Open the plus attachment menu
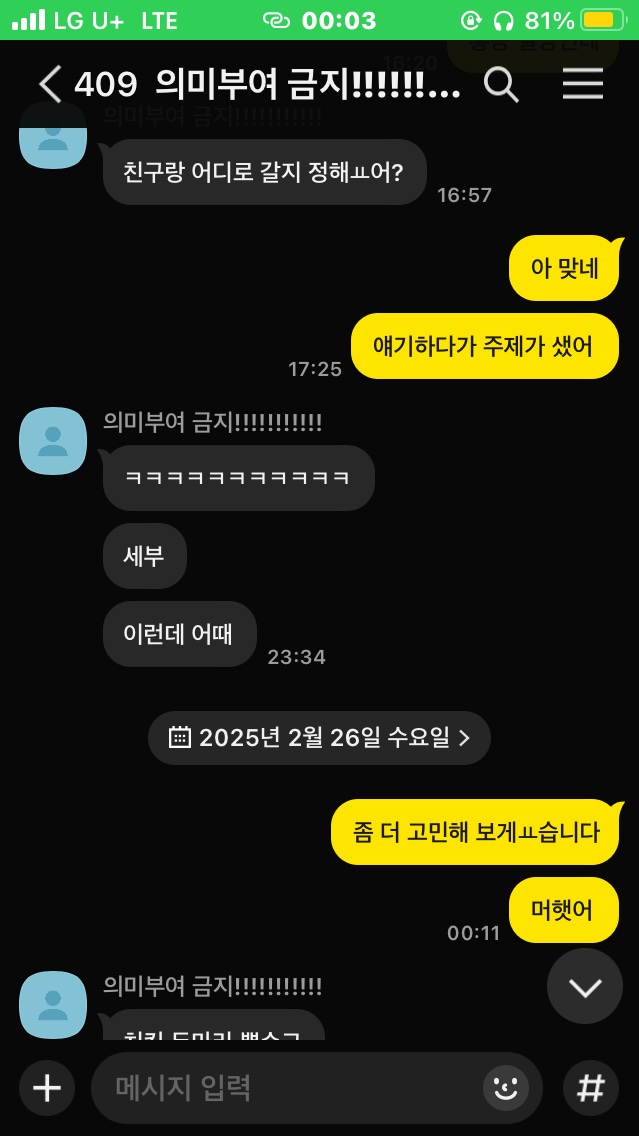 click(47, 1087)
